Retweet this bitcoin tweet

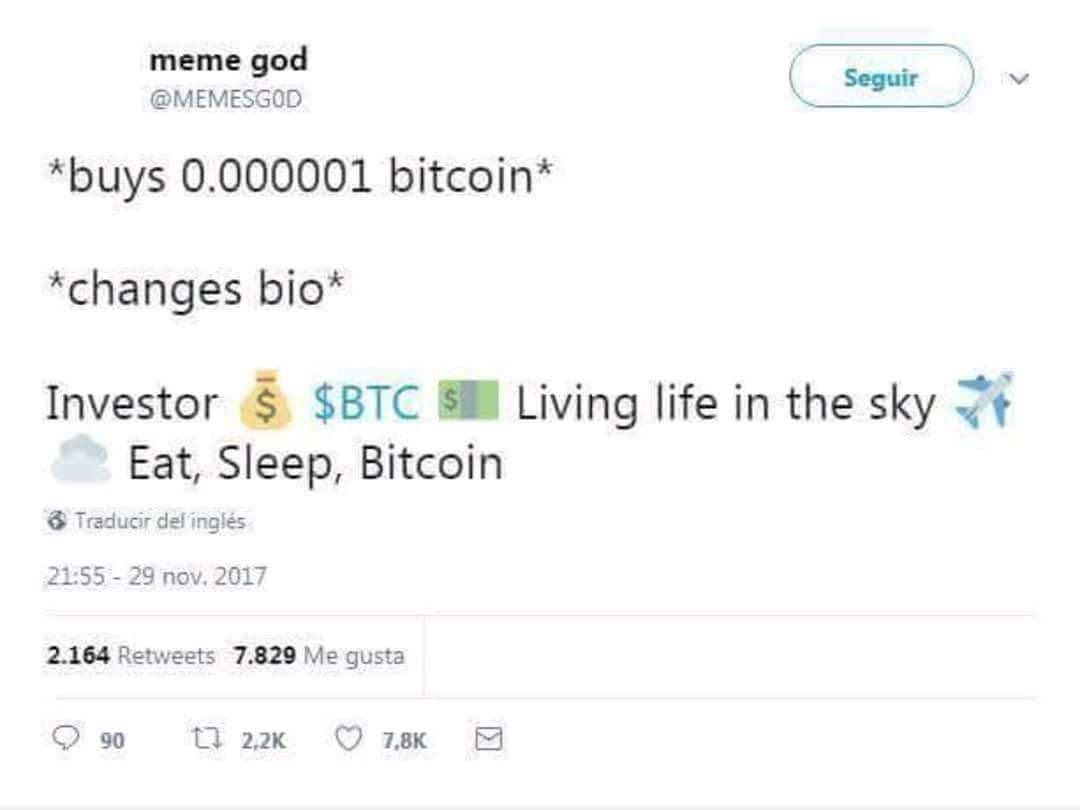[x=207, y=739]
